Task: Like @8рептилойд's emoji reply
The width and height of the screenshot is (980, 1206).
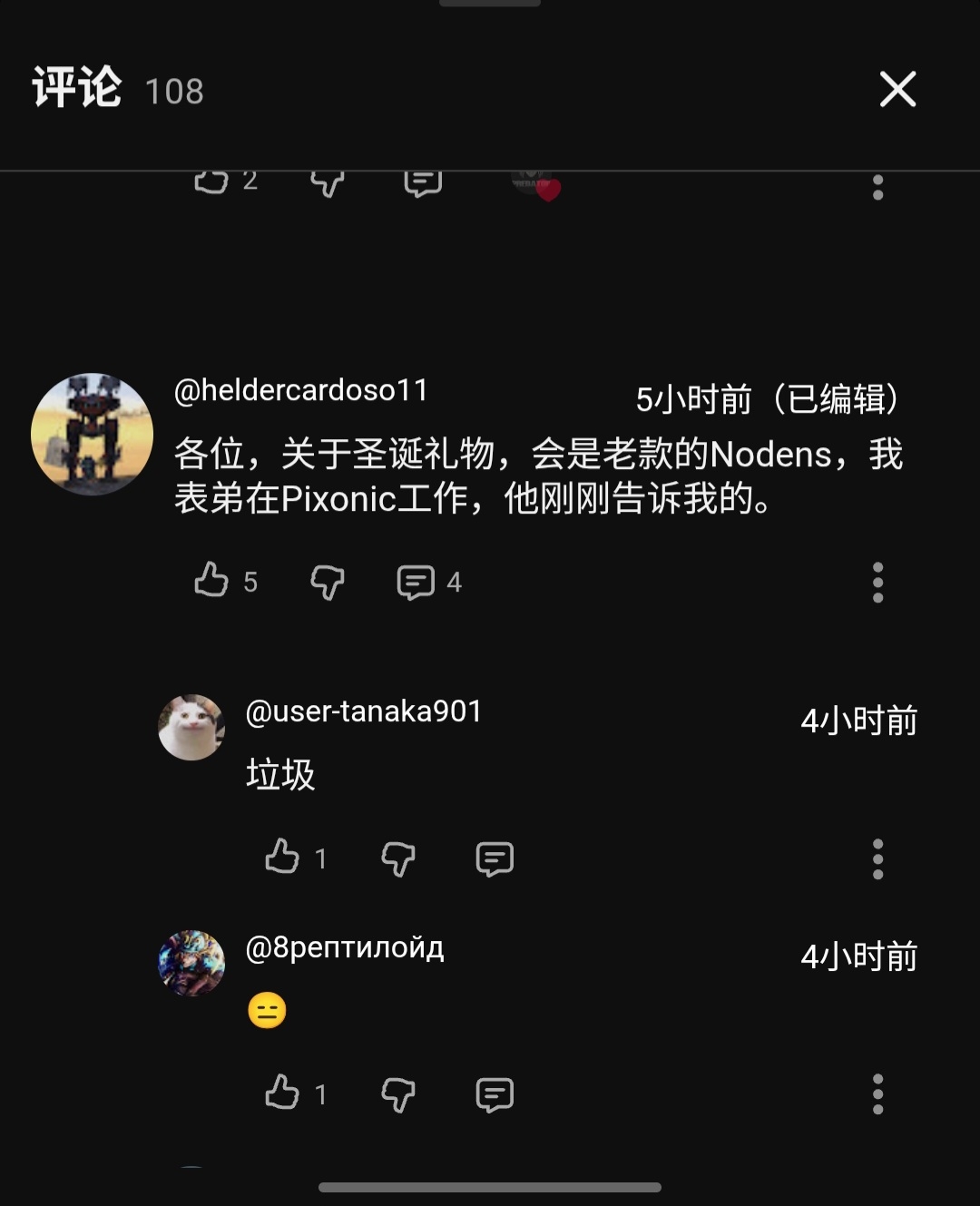Action: (282, 1093)
